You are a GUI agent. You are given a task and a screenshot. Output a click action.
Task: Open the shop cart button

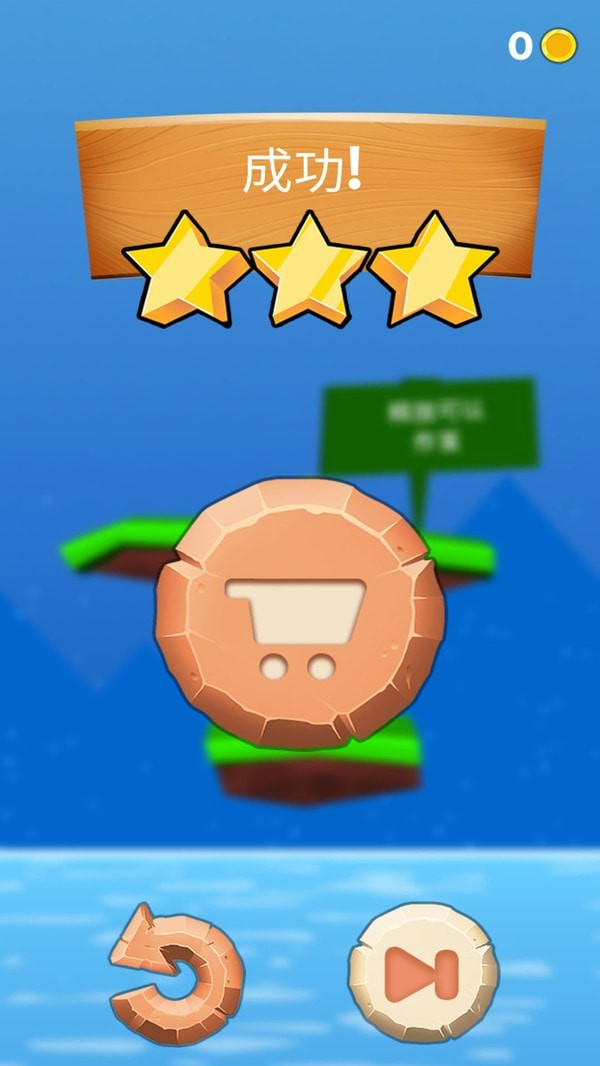click(300, 613)
